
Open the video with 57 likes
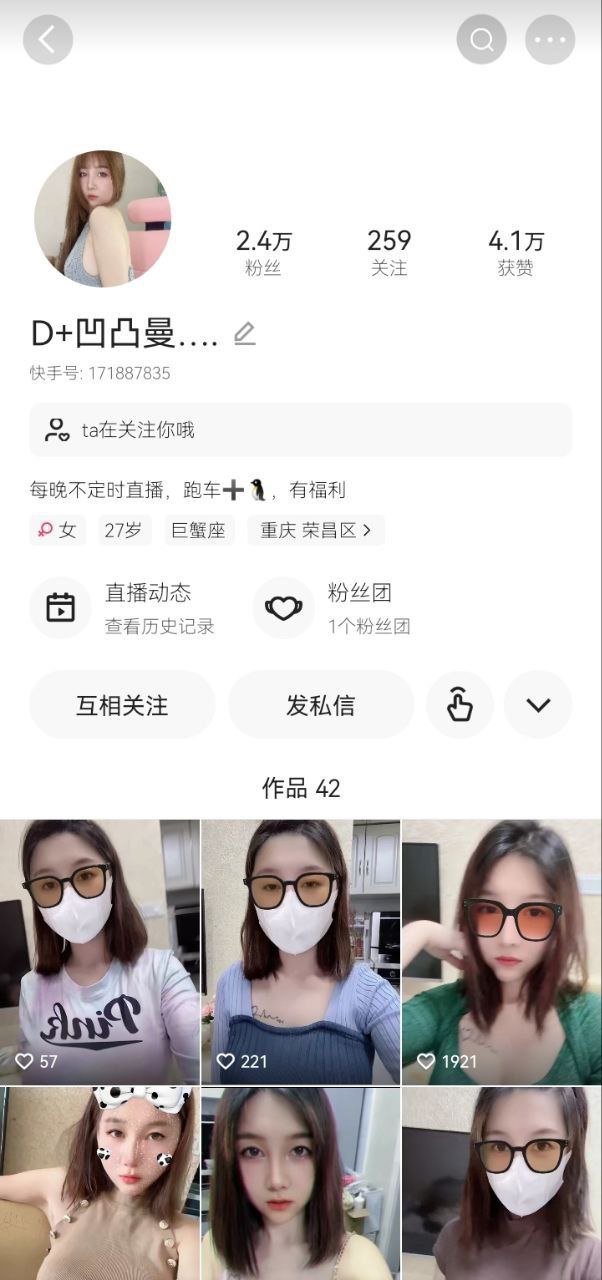point(100,952)
